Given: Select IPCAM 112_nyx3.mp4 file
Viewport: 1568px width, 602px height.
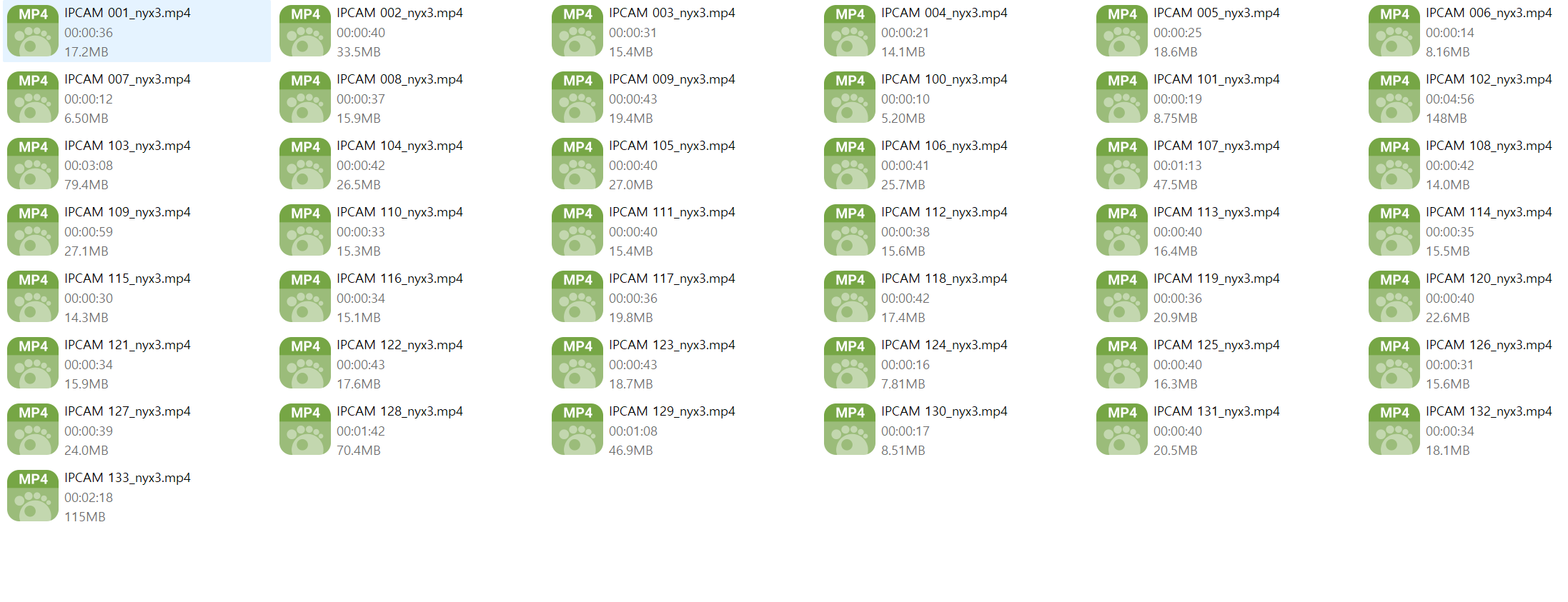Looking at the screenshot, I should (944, 213).
